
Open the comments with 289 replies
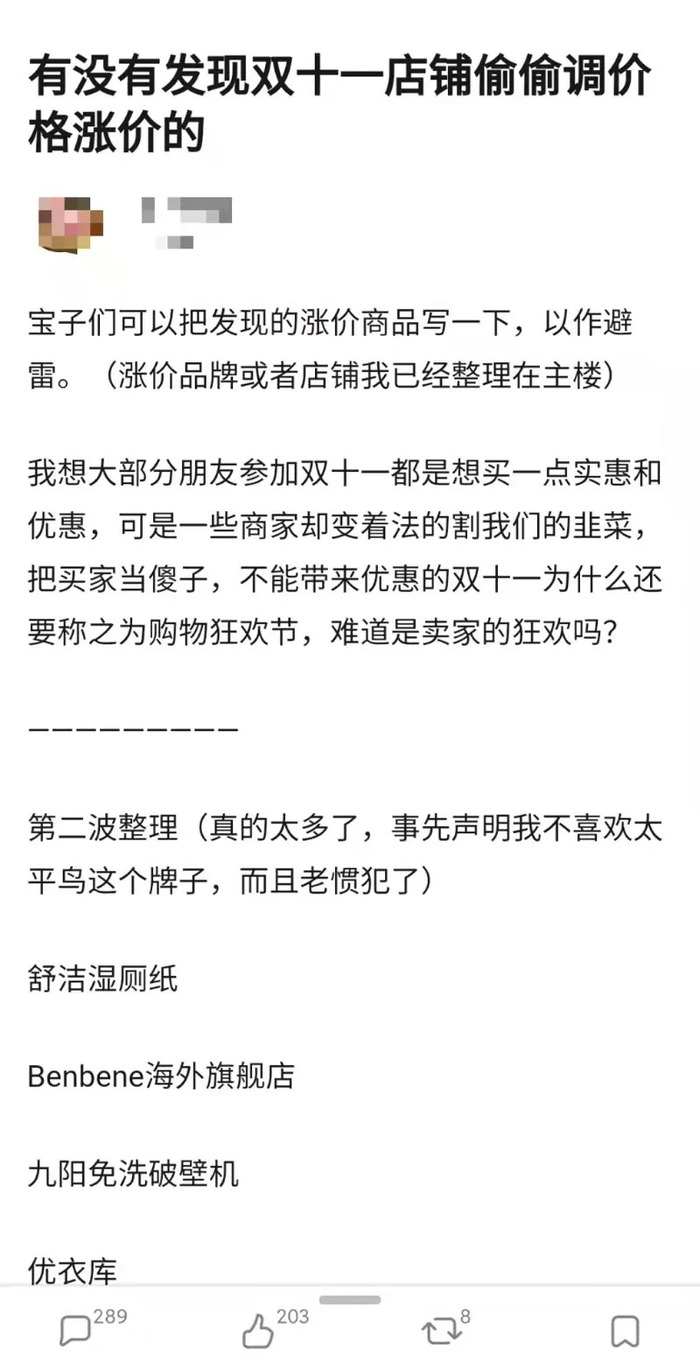[x=75, y=1329]
